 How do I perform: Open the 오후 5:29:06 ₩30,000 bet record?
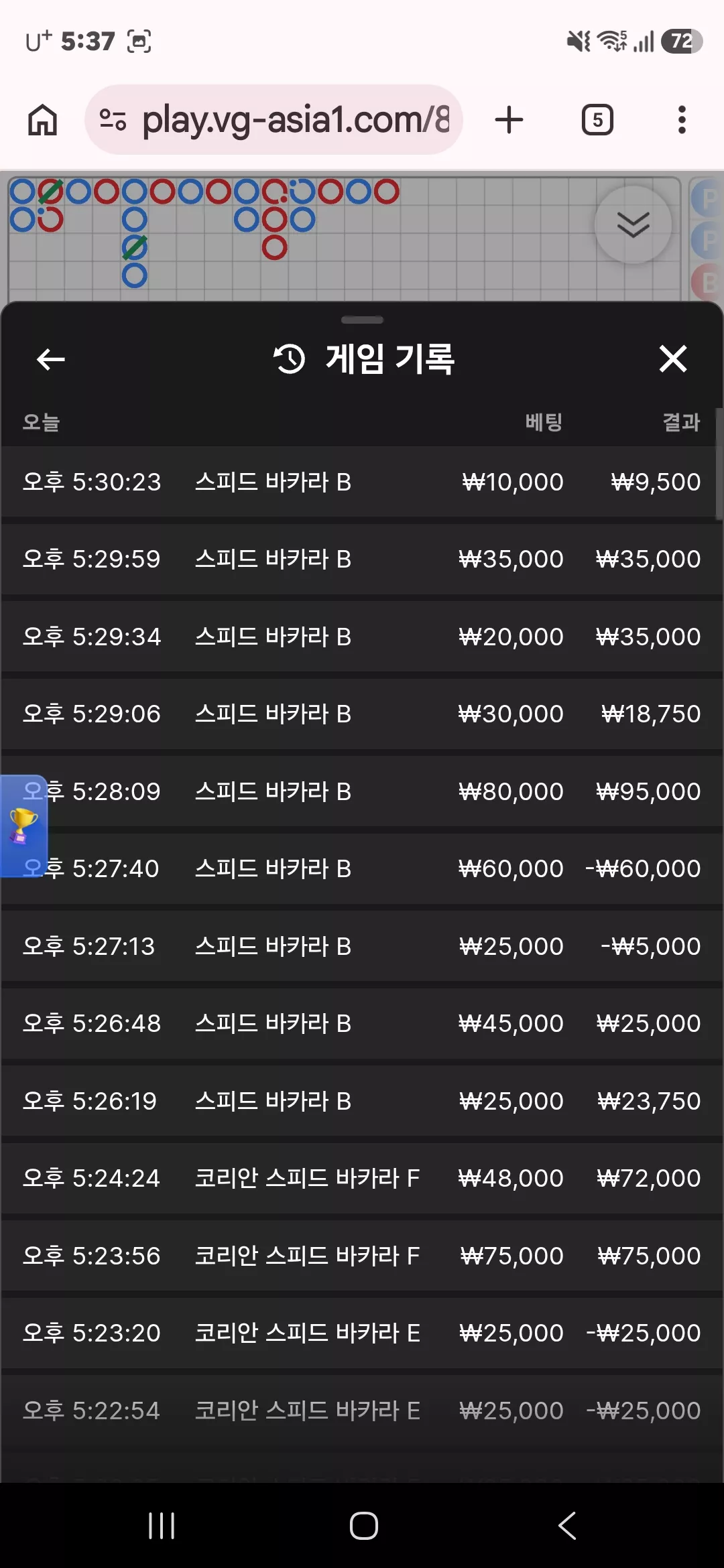tap(362, 714)
